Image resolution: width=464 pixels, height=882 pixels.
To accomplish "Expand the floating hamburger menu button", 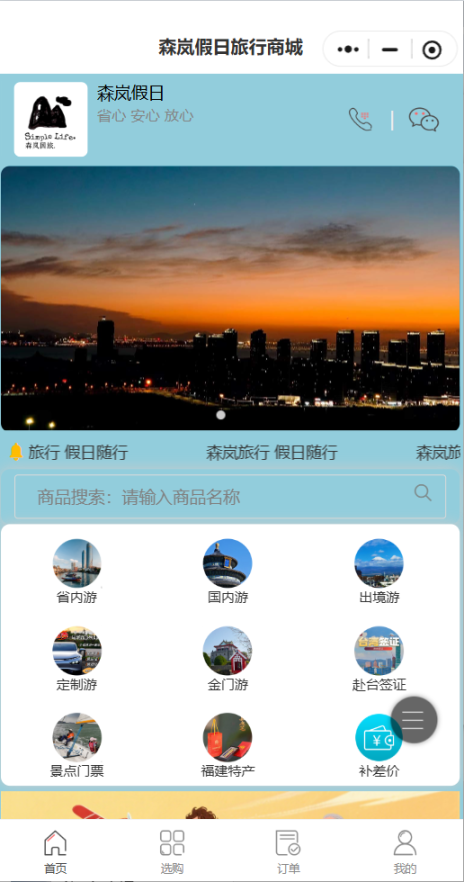I will coord(414,719).
